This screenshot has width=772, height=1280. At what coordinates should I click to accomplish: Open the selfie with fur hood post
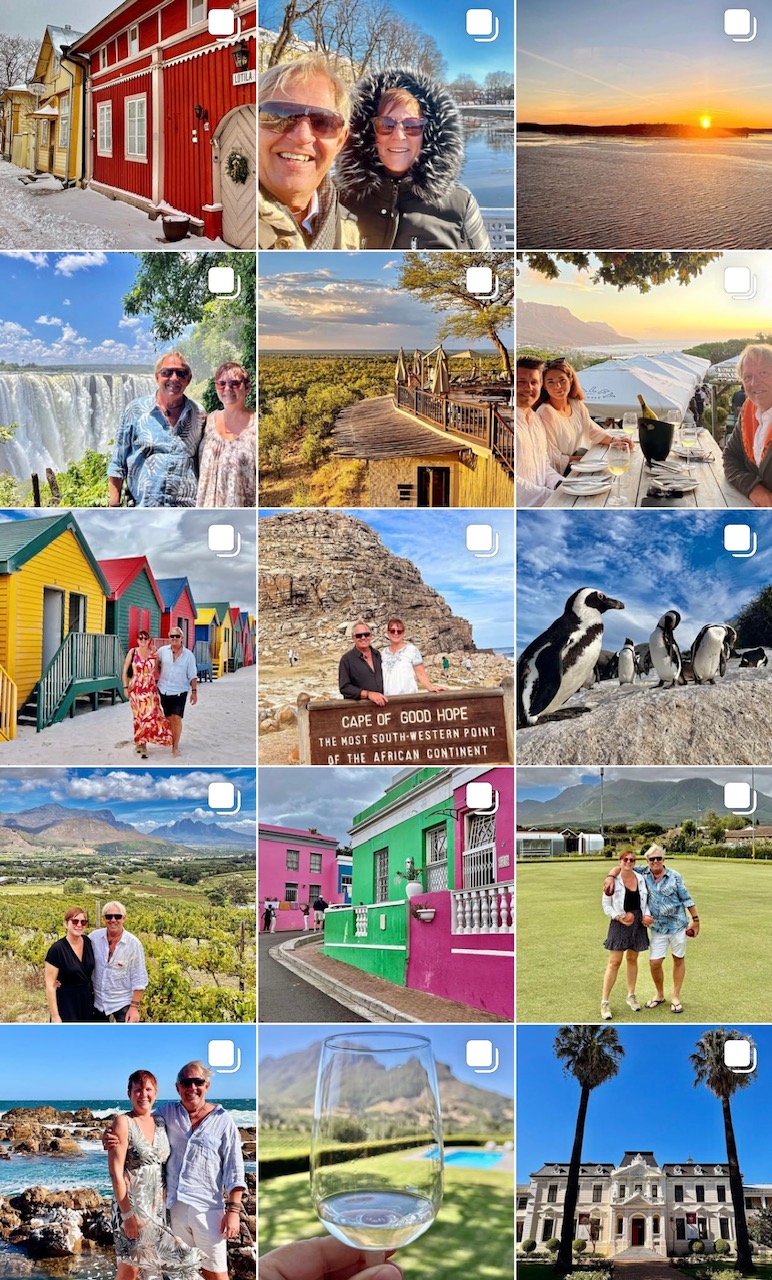[386, 124]
